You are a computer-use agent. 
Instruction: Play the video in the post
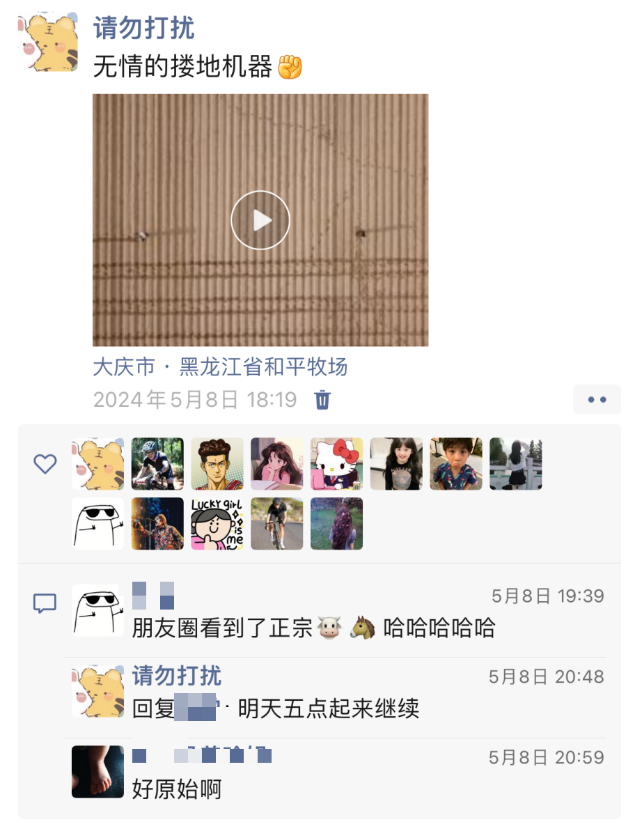260,220
